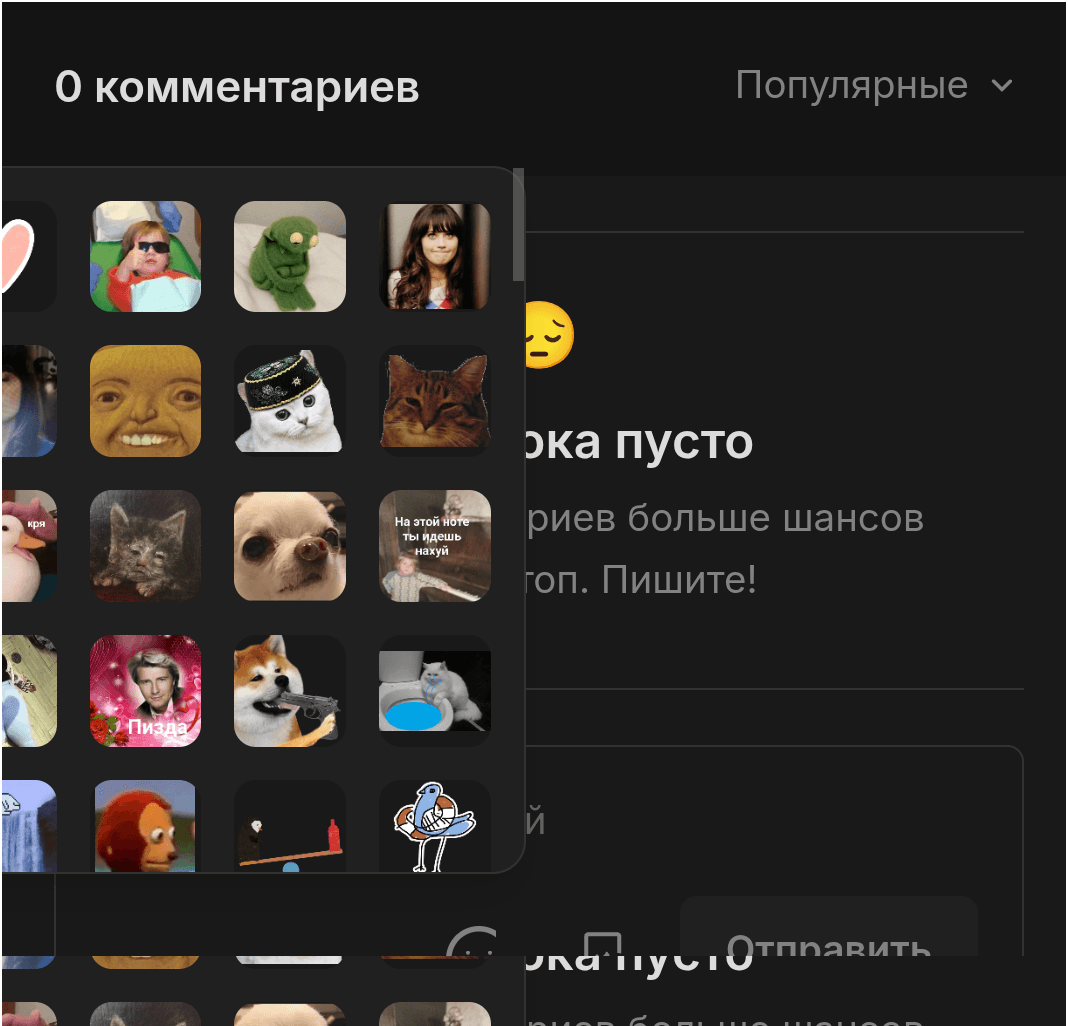Choose the girl with bangs sticker

tap(435, 257)
